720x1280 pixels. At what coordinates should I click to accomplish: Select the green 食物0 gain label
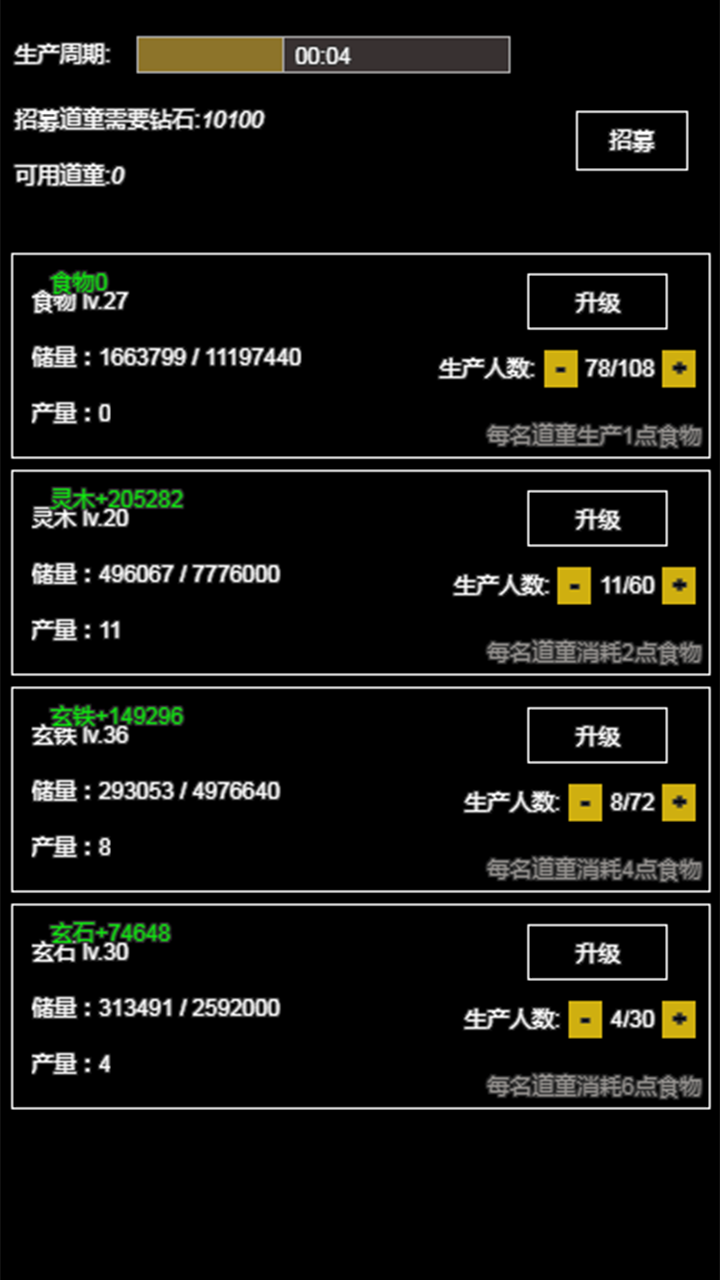coord(77,281)
